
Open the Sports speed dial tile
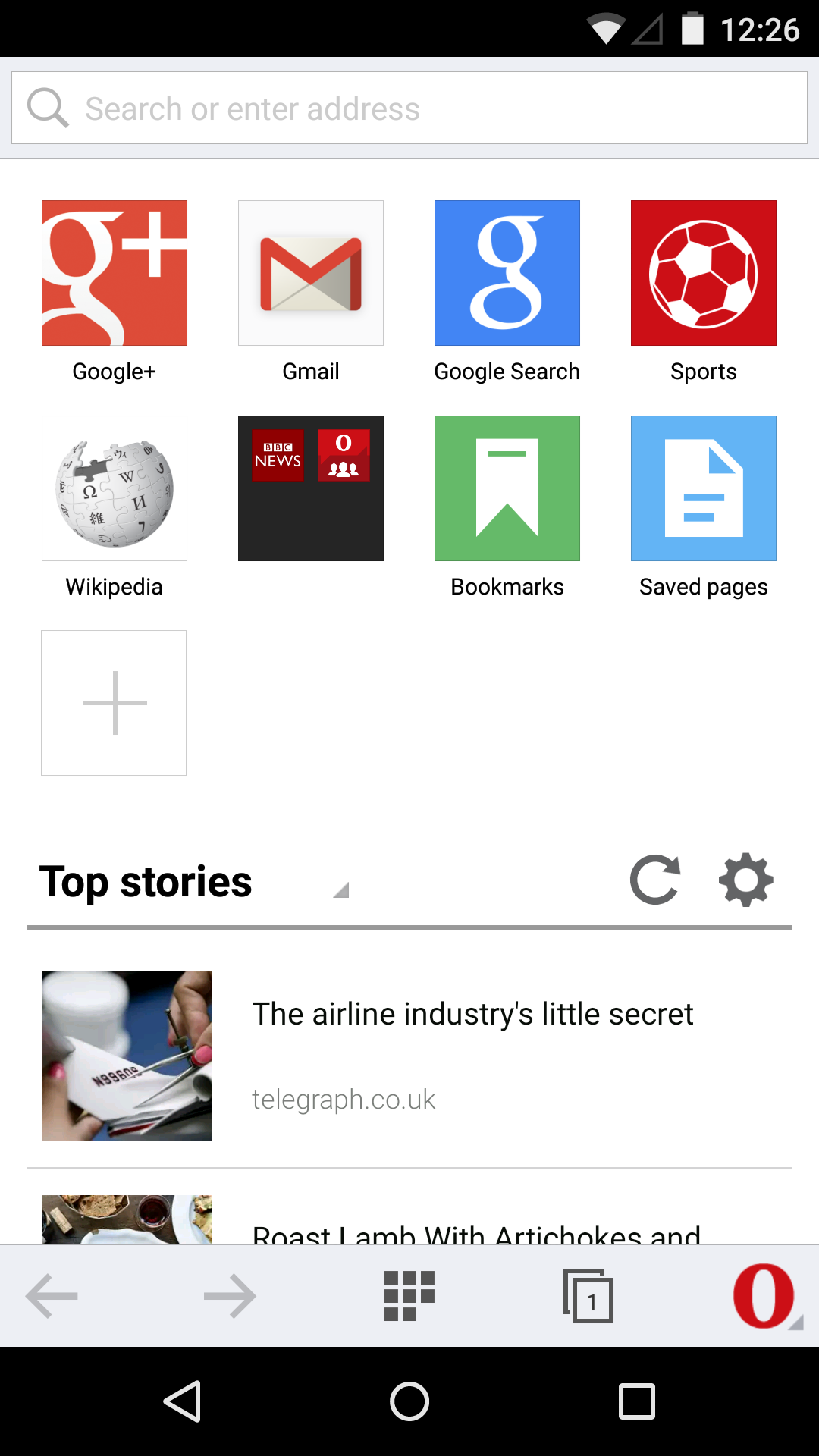[703, 271]
